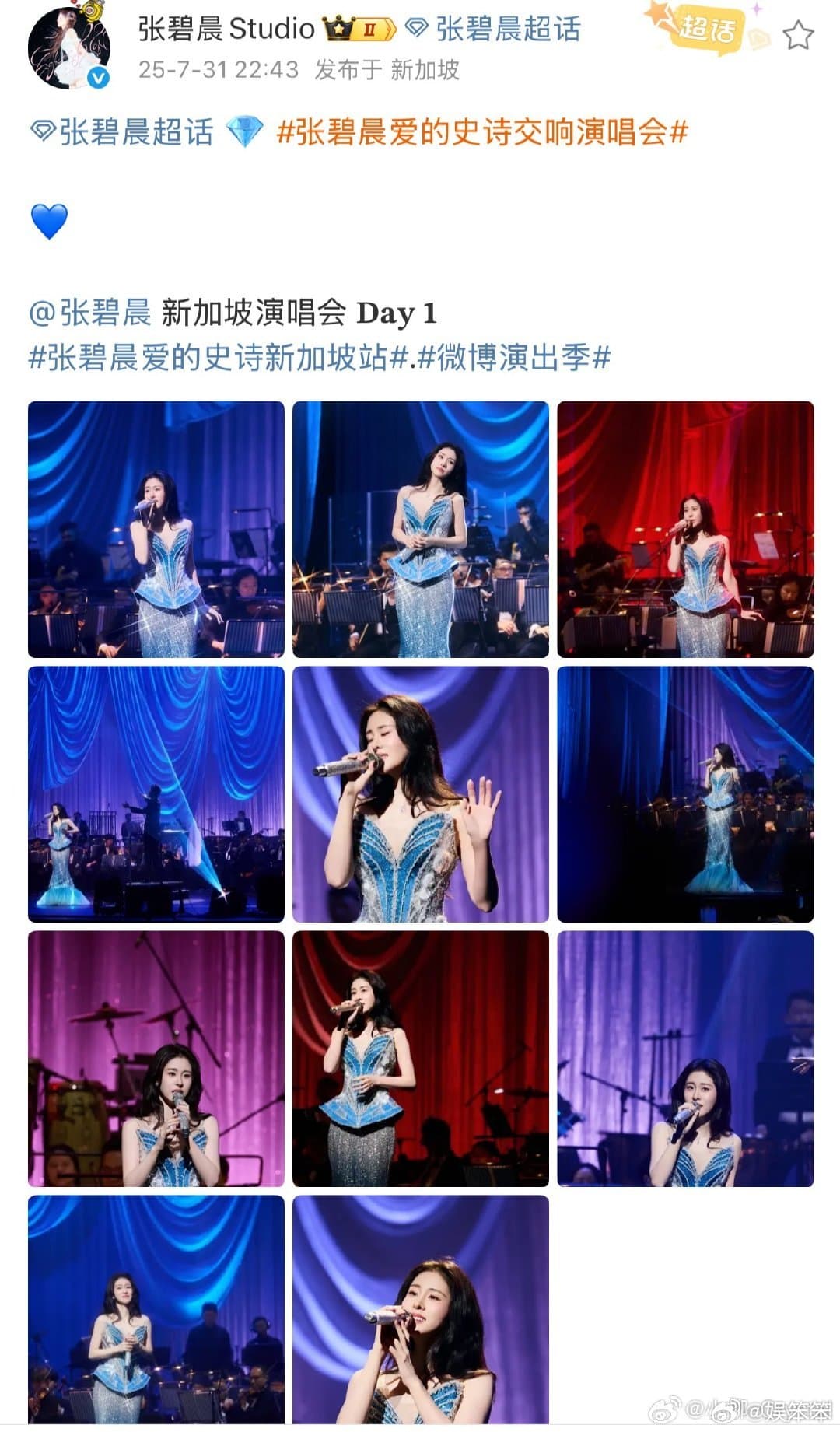Open hashtag #微博演出季#
The width and height of the screenshot is (840, 1432).
(x=513, y=358)
